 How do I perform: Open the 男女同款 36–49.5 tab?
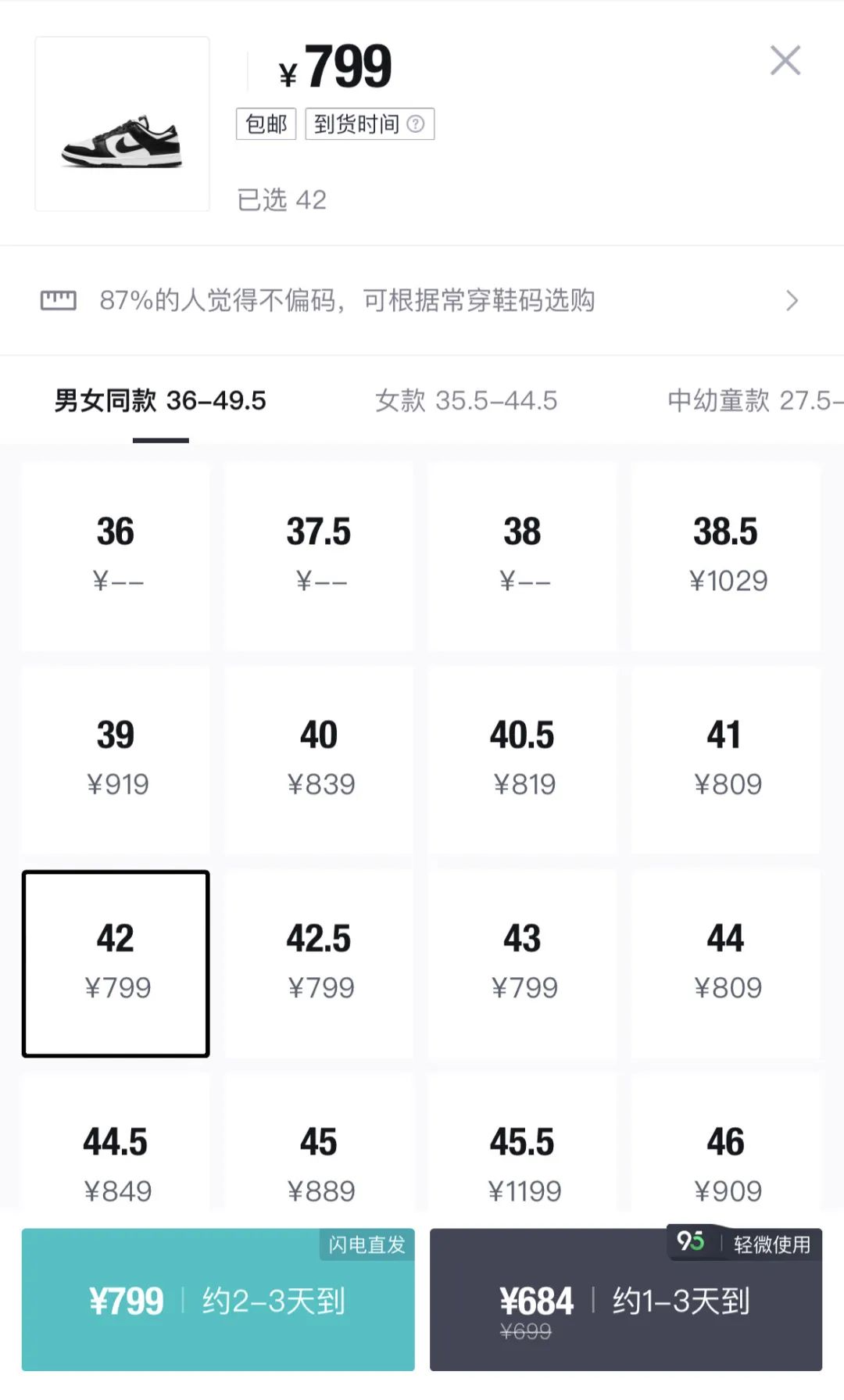[x=159, y=401]
